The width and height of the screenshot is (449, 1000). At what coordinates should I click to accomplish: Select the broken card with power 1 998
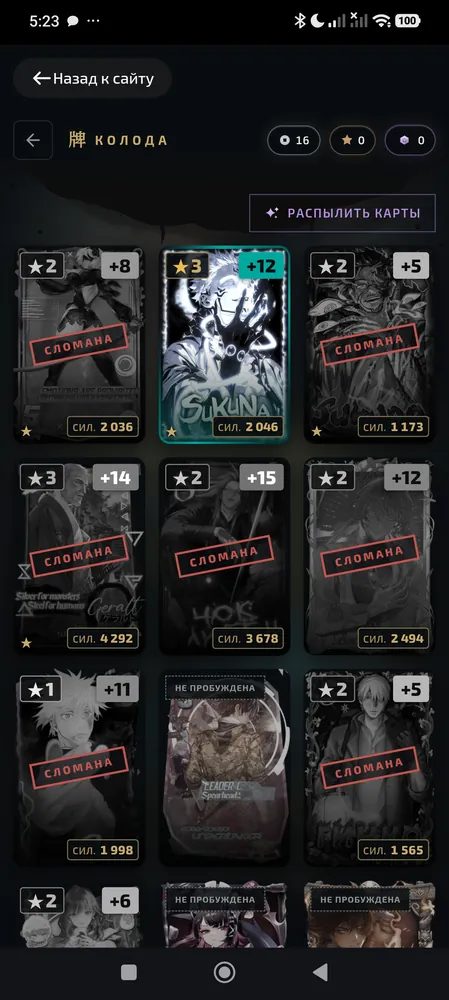(x=79, y=767)
